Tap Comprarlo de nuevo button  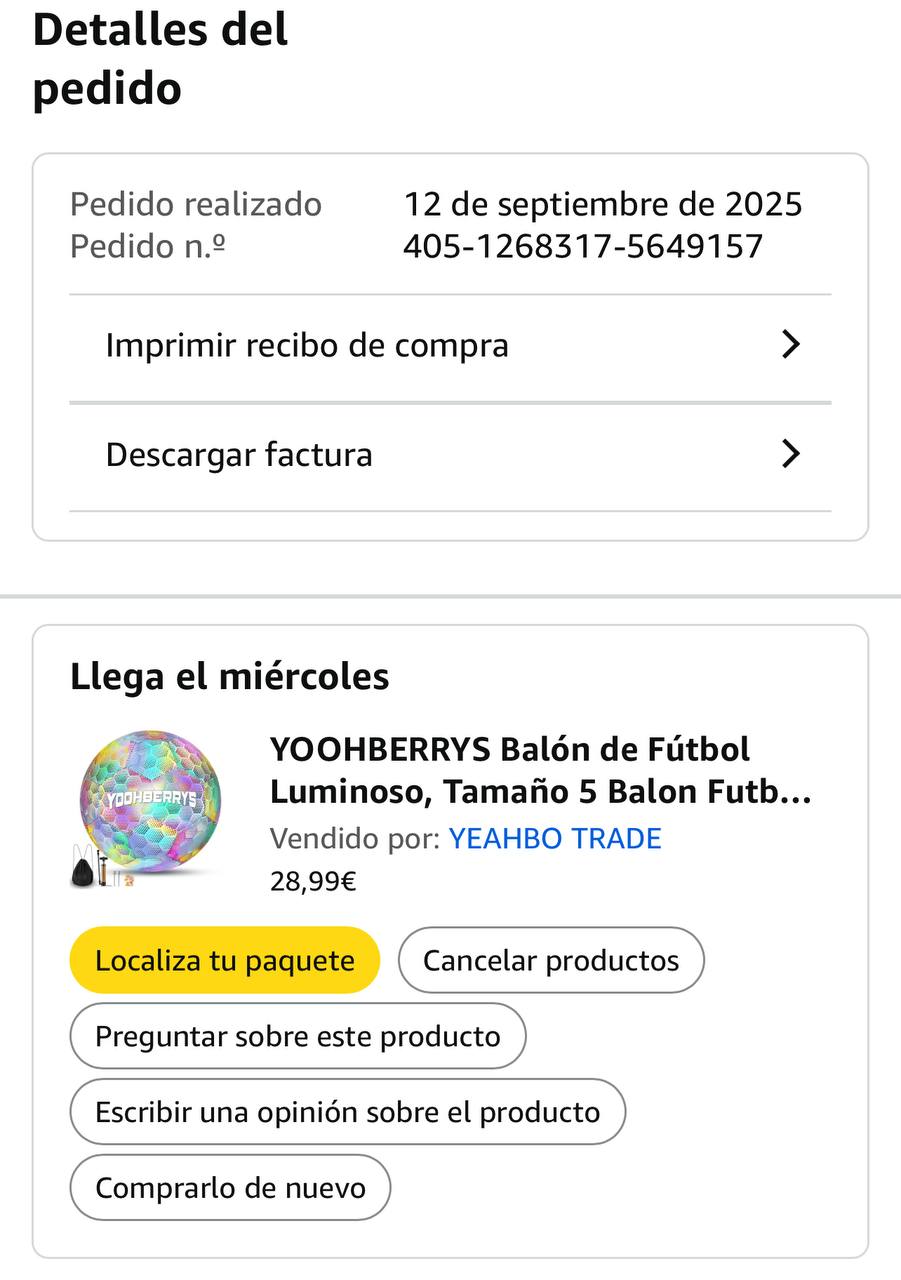click(x=230, y=1188)
